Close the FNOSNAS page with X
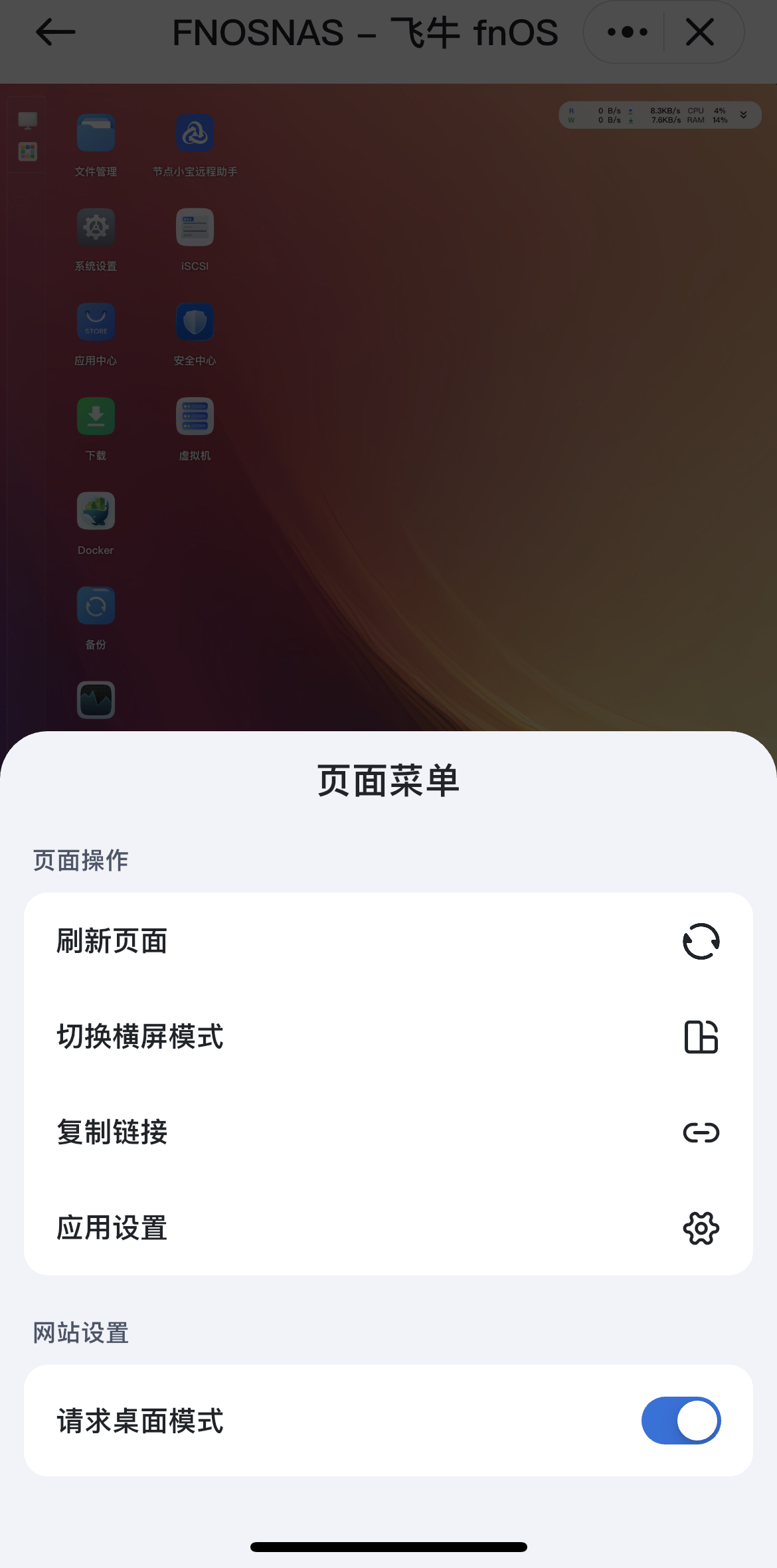 tap(700, 32)
